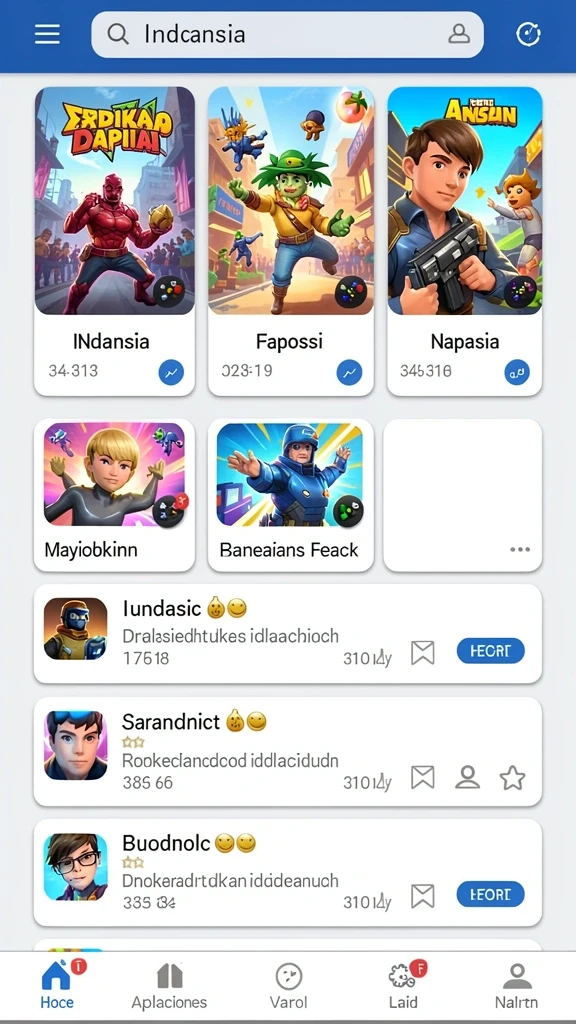Bookmark the Iundasic entry
The width and height of the screenshot is (576, 1024).
tap(423, 652)
